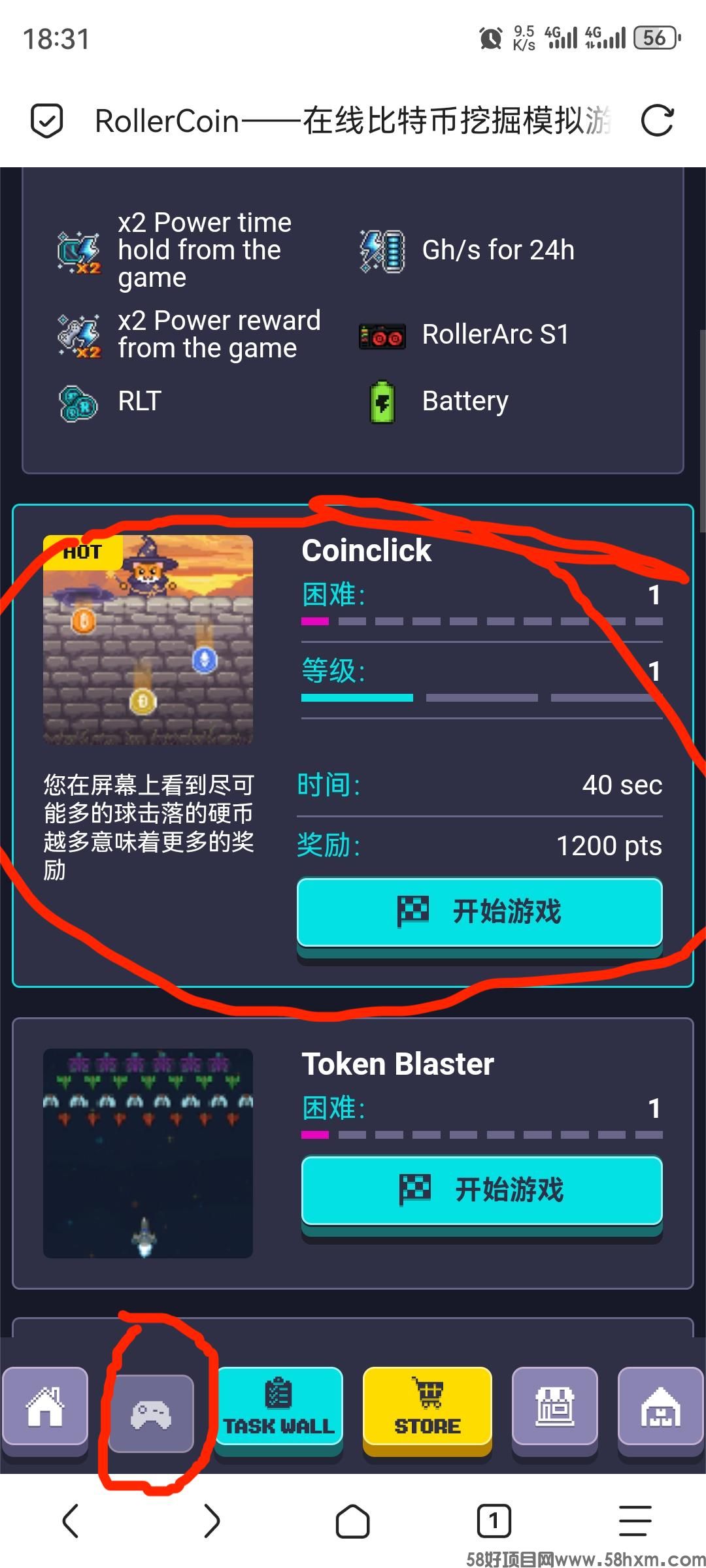Open the browser menu
This screenshot has height=1568, width=706.
[x=635, y=1521]
